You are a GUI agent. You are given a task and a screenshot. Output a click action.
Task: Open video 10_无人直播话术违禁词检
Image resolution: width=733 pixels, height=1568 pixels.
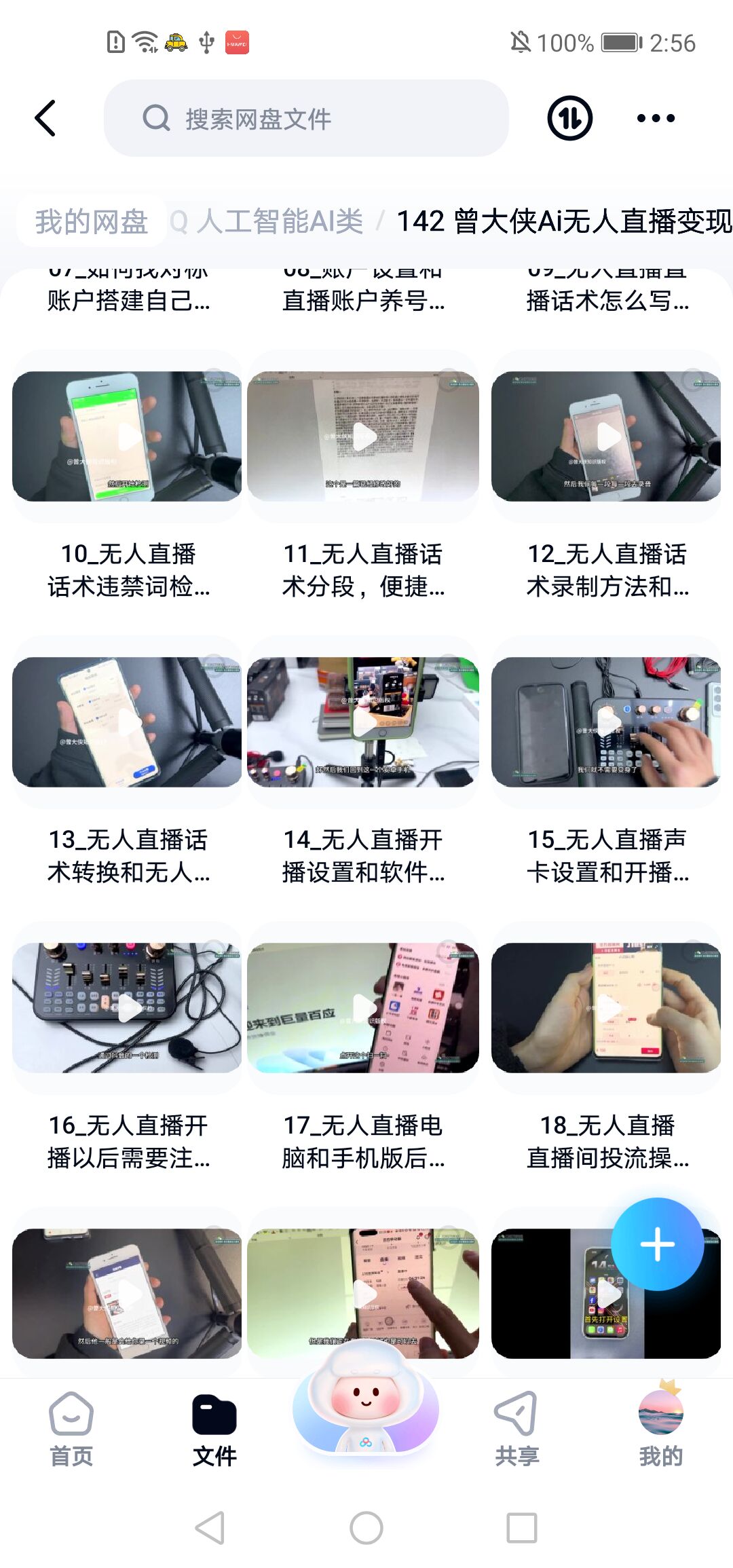tap(127, 436)
